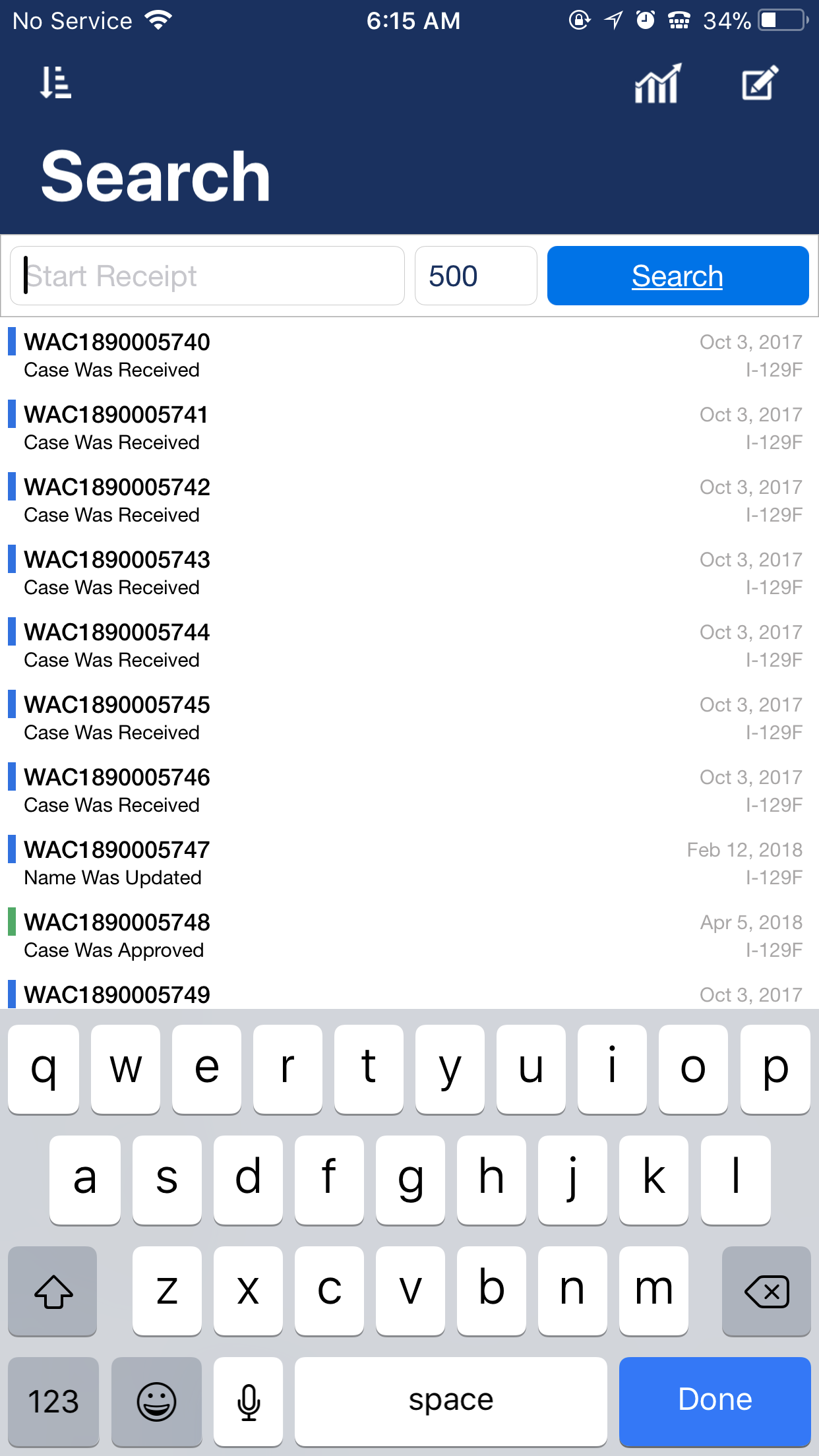Screen dimensions: 819x1456
Task: View details for WAC1890005744
Action: pyautogui.click(x=409, y=646)
